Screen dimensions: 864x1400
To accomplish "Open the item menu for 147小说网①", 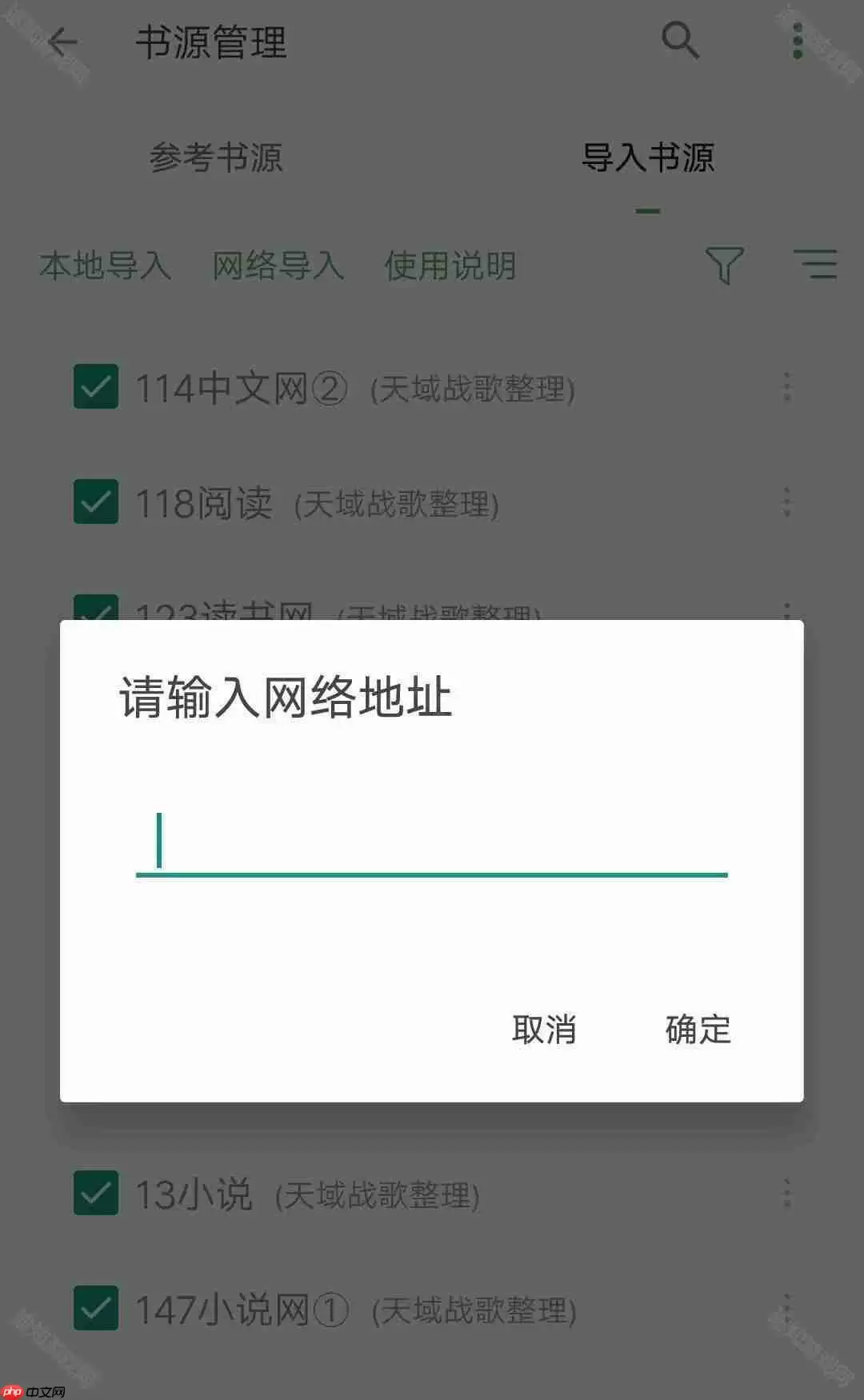I will [x=786, y=1309].
